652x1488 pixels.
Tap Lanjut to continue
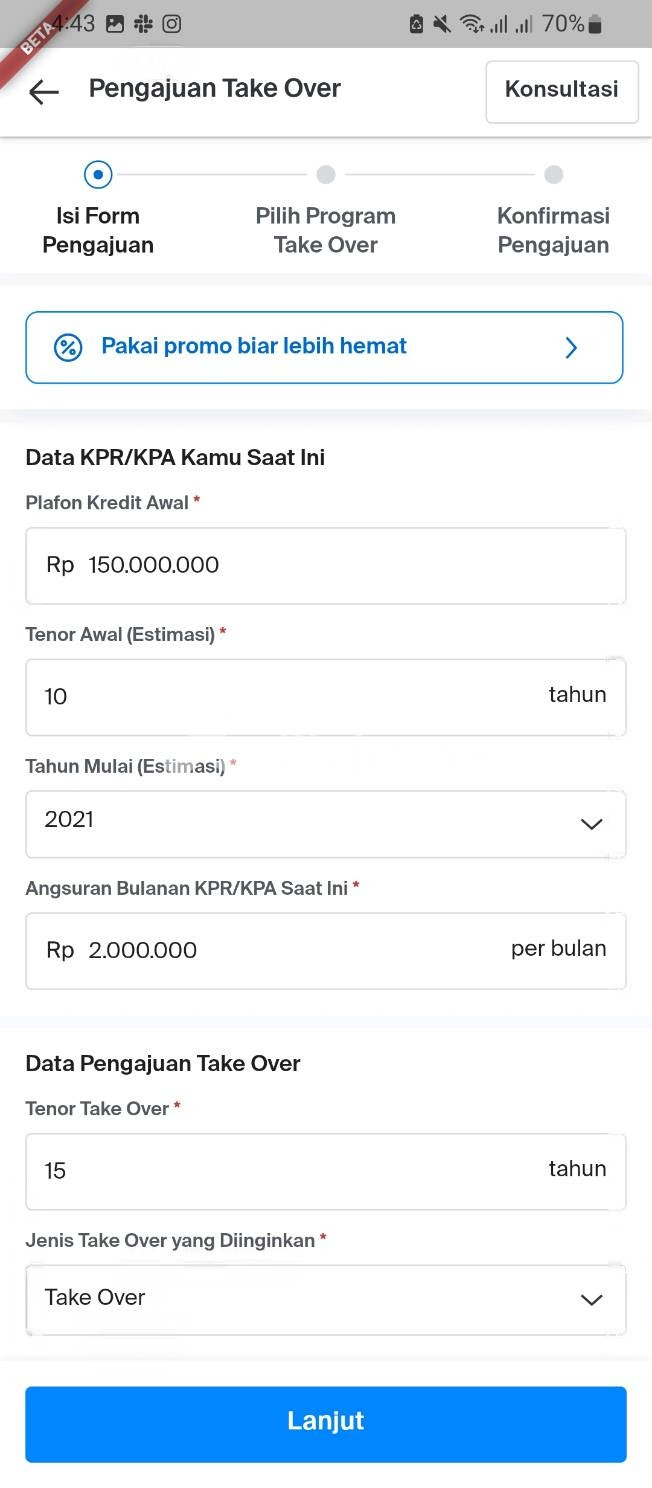325,1423
